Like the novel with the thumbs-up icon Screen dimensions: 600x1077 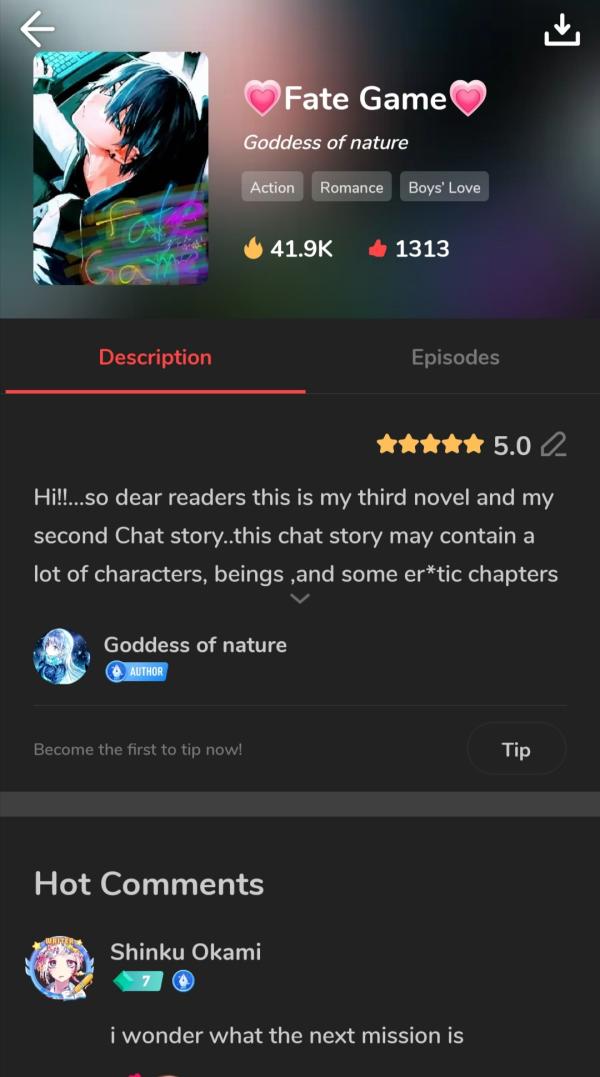pos(378,249)
